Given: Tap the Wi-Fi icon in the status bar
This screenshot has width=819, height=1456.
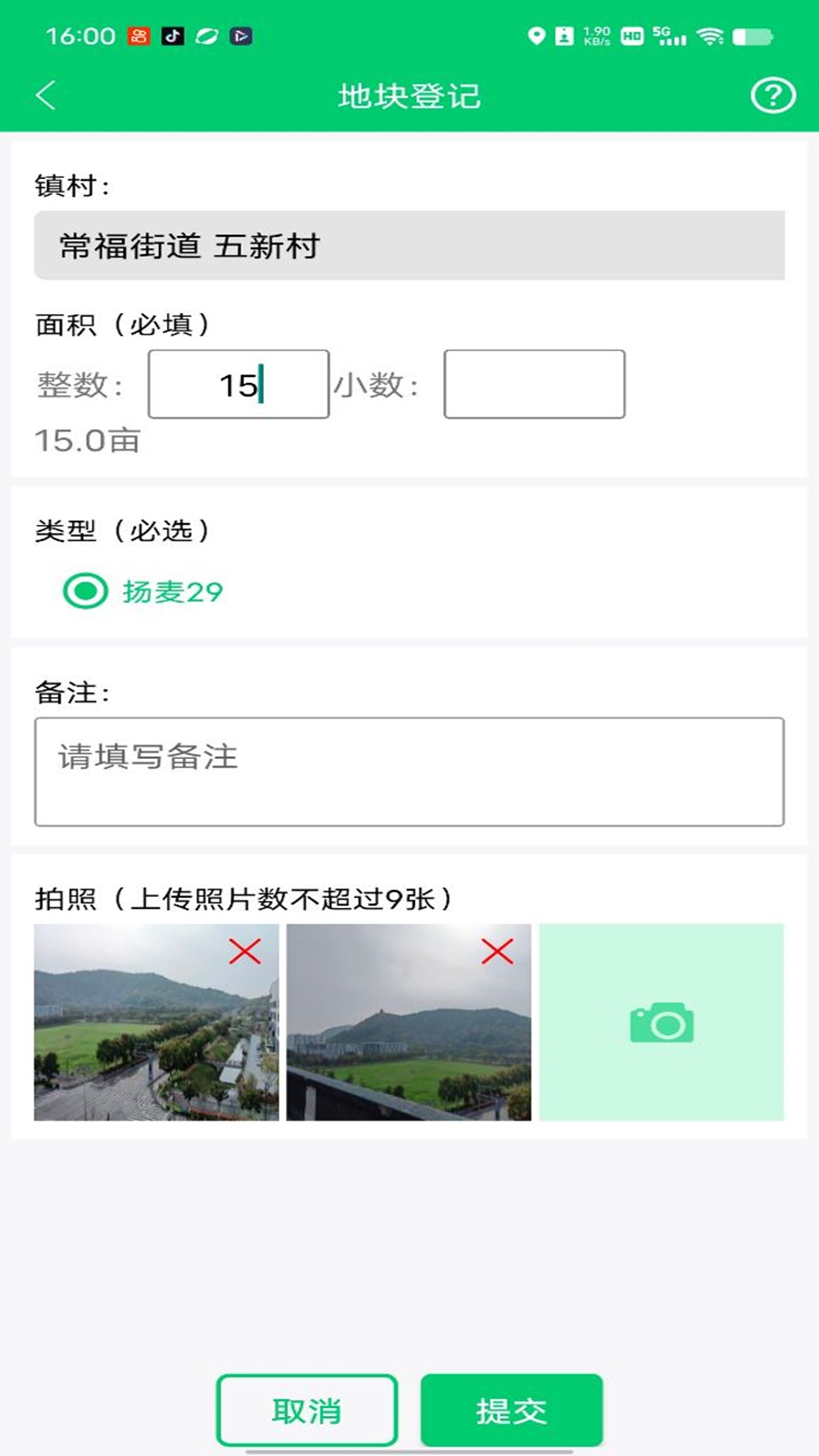Looking at the screenshot, I should point(711,36).
